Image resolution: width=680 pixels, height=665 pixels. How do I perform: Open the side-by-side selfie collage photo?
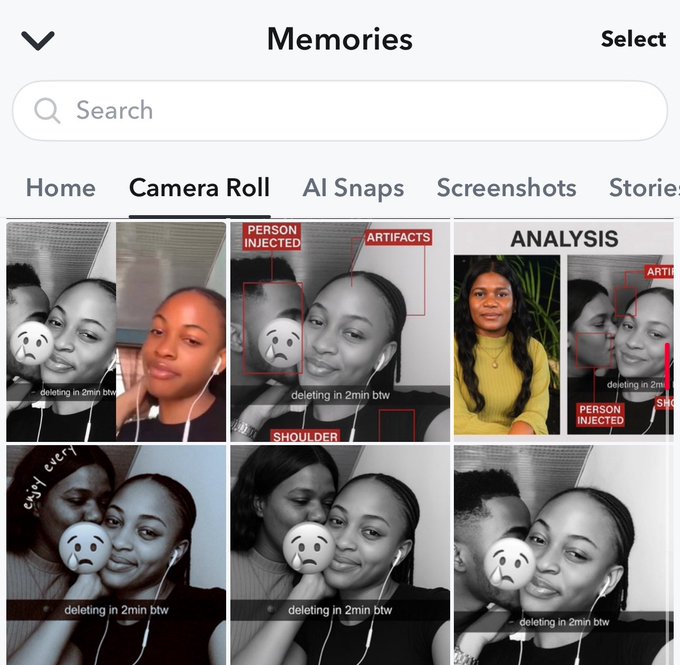point(116,332)
